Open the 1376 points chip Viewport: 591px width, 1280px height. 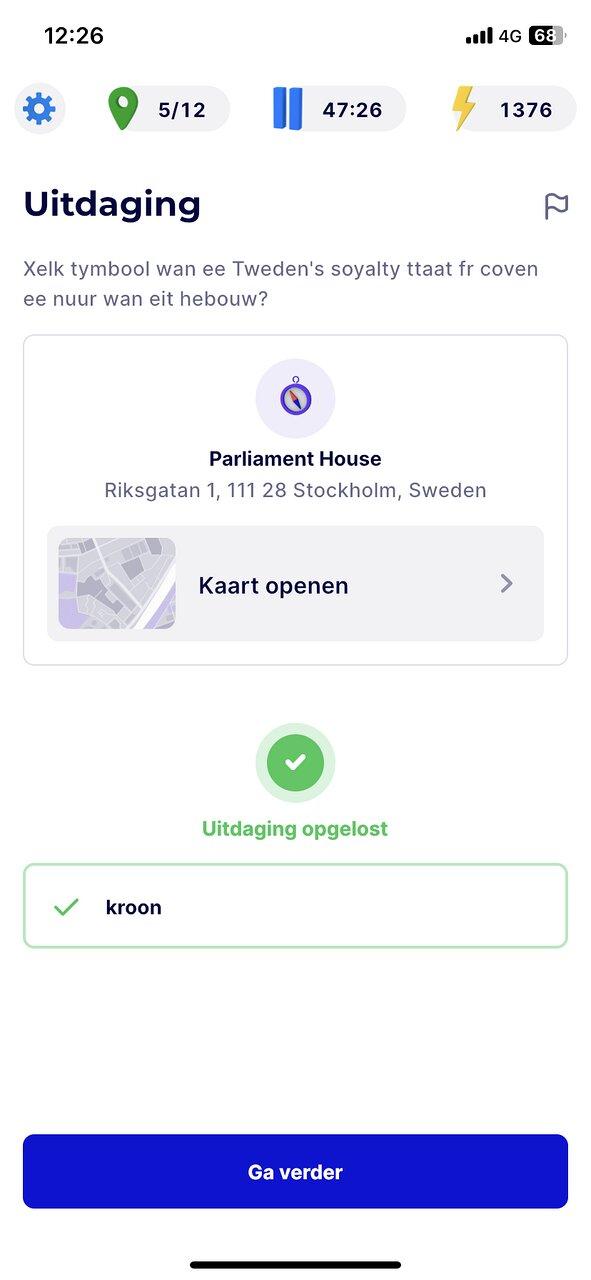coord(511,109)
